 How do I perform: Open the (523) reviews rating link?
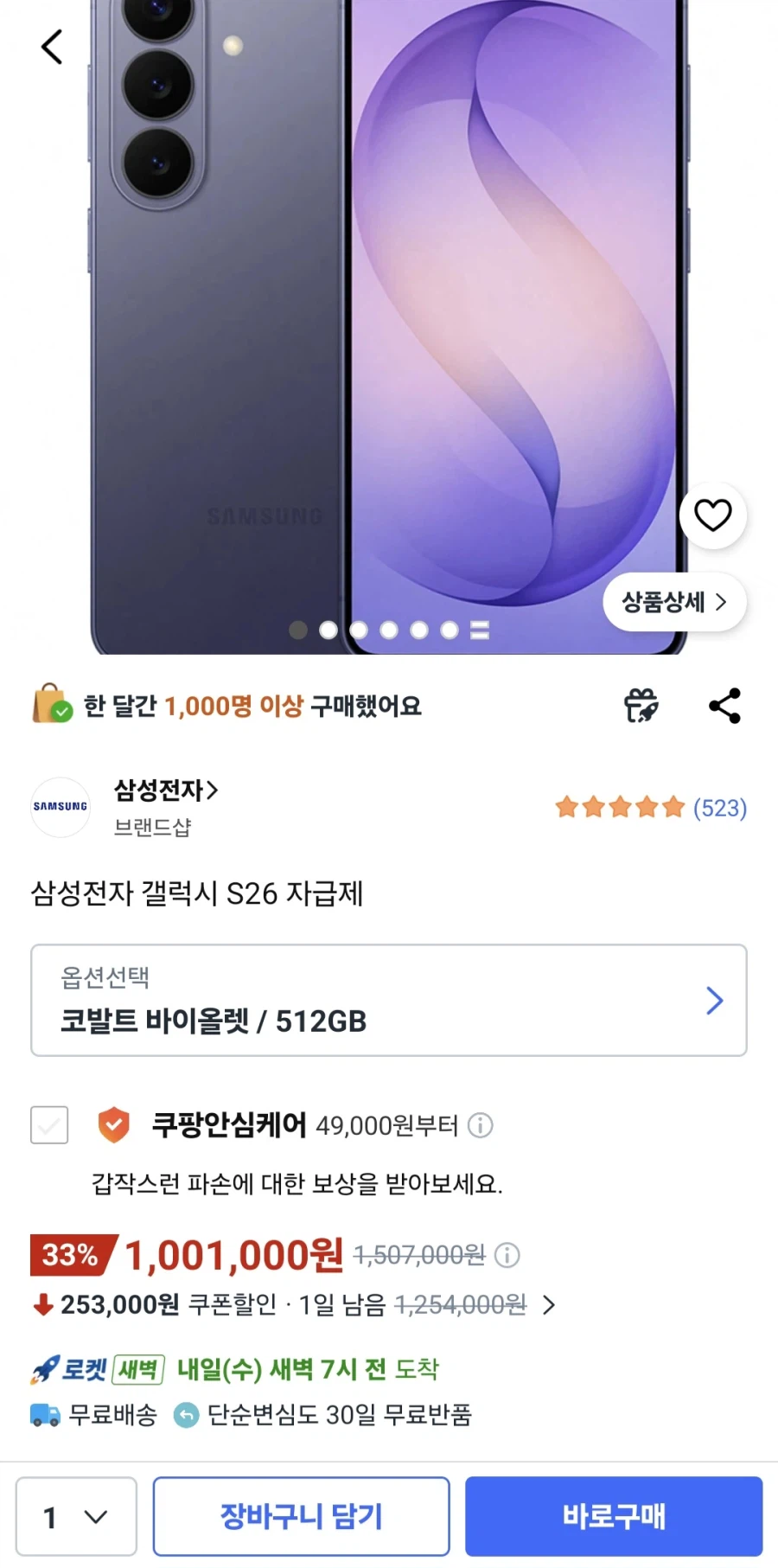coord(719,808)
